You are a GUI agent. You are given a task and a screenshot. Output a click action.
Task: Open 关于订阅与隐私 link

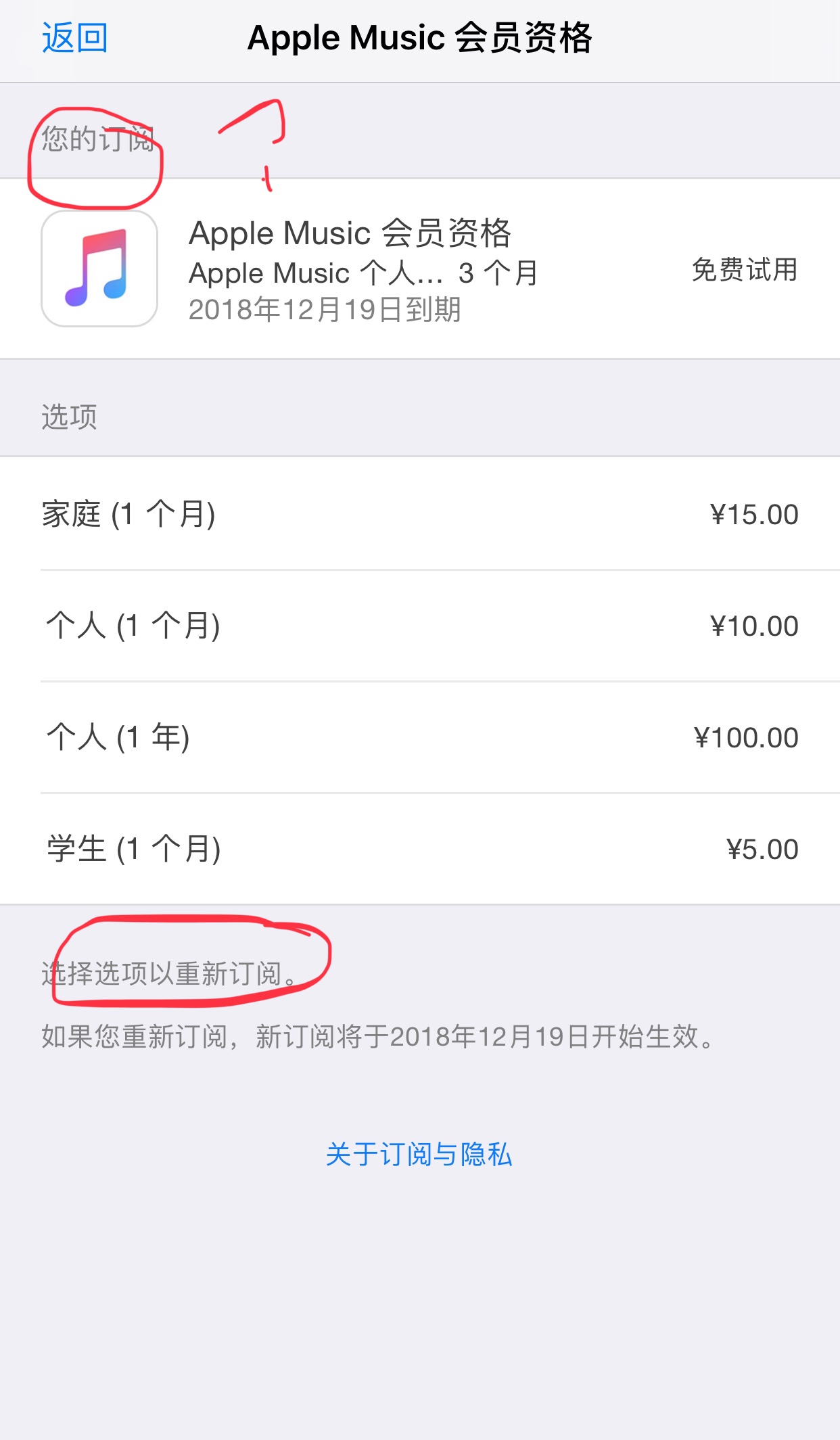419,1155
